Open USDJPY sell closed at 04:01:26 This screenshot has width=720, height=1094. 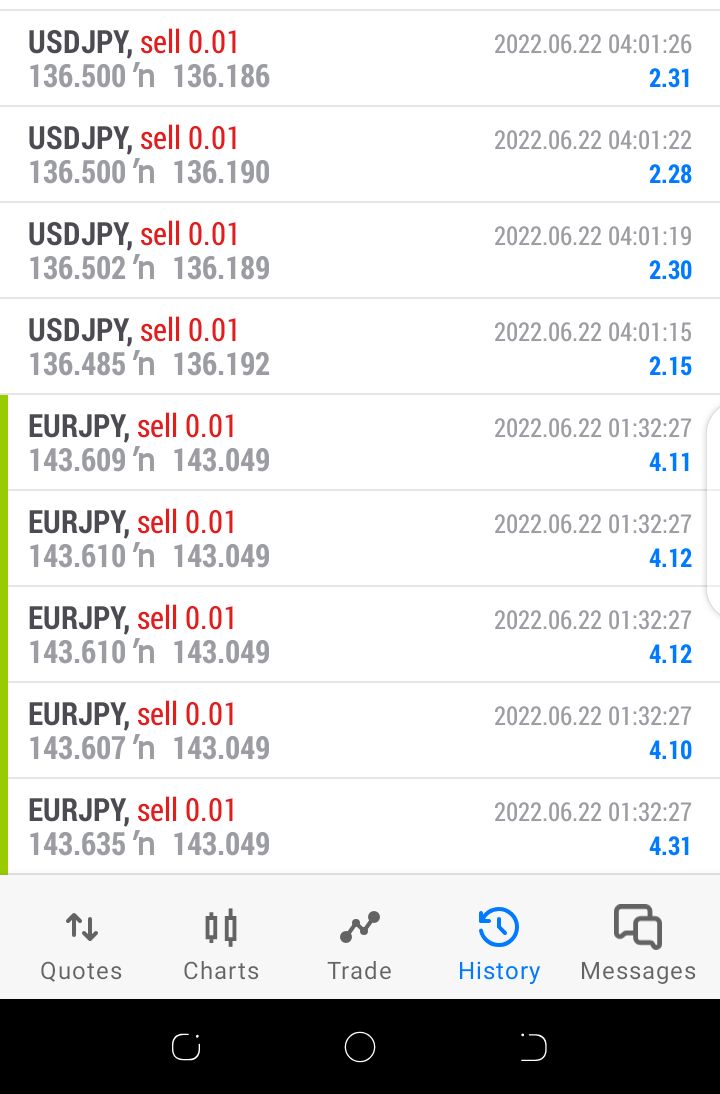[360, 59]
